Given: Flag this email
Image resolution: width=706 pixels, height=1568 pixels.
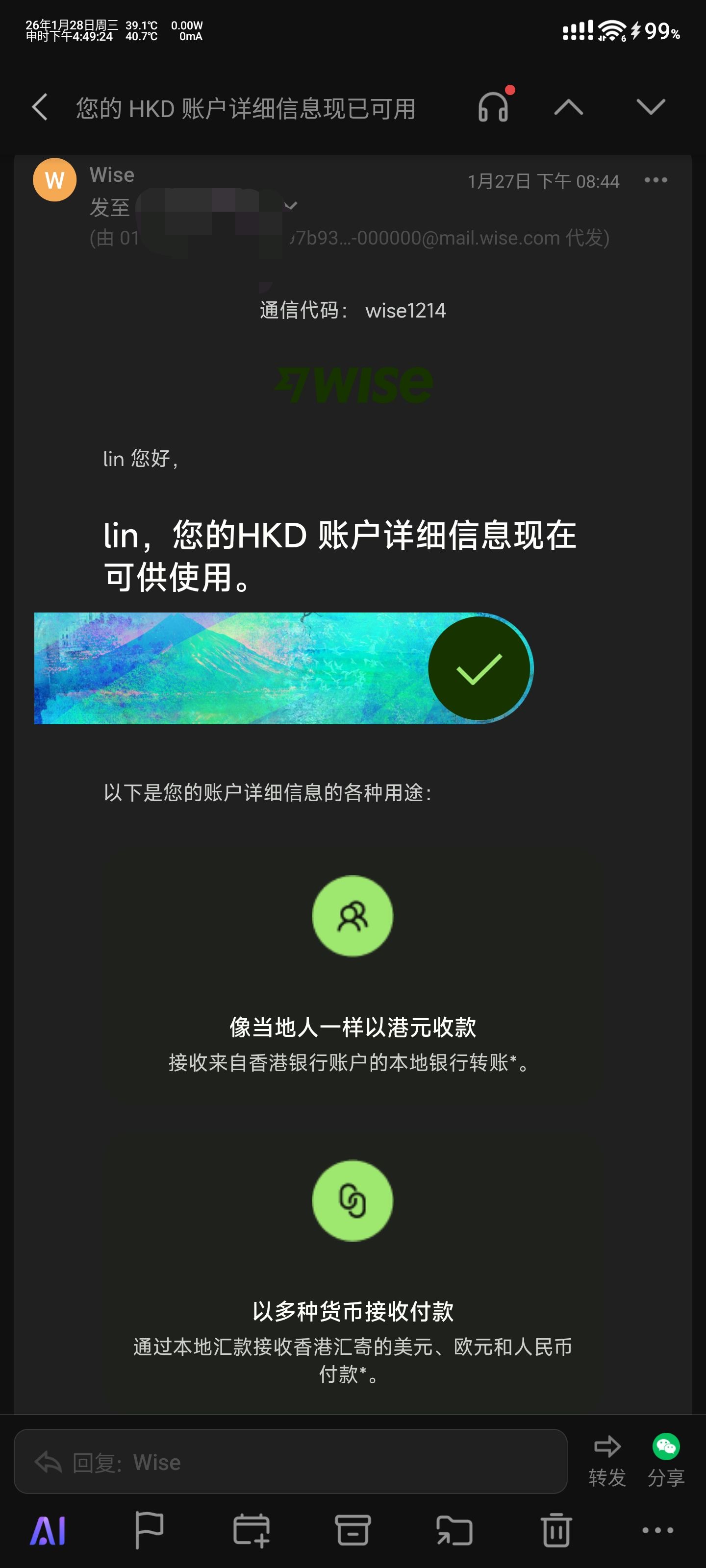Looking at the screenshot, I should pos(149,1531).
